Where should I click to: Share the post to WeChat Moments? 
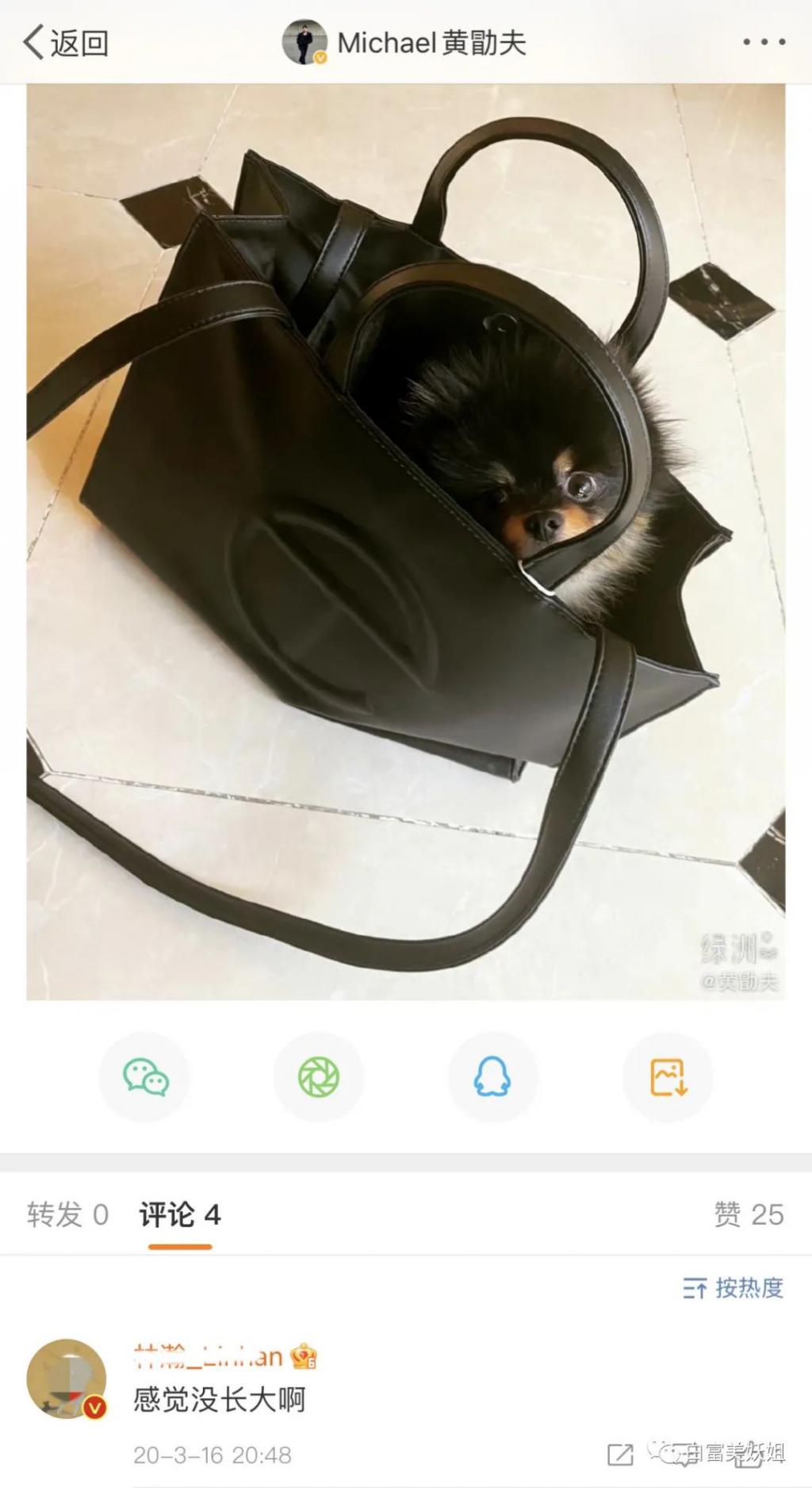319,1077
